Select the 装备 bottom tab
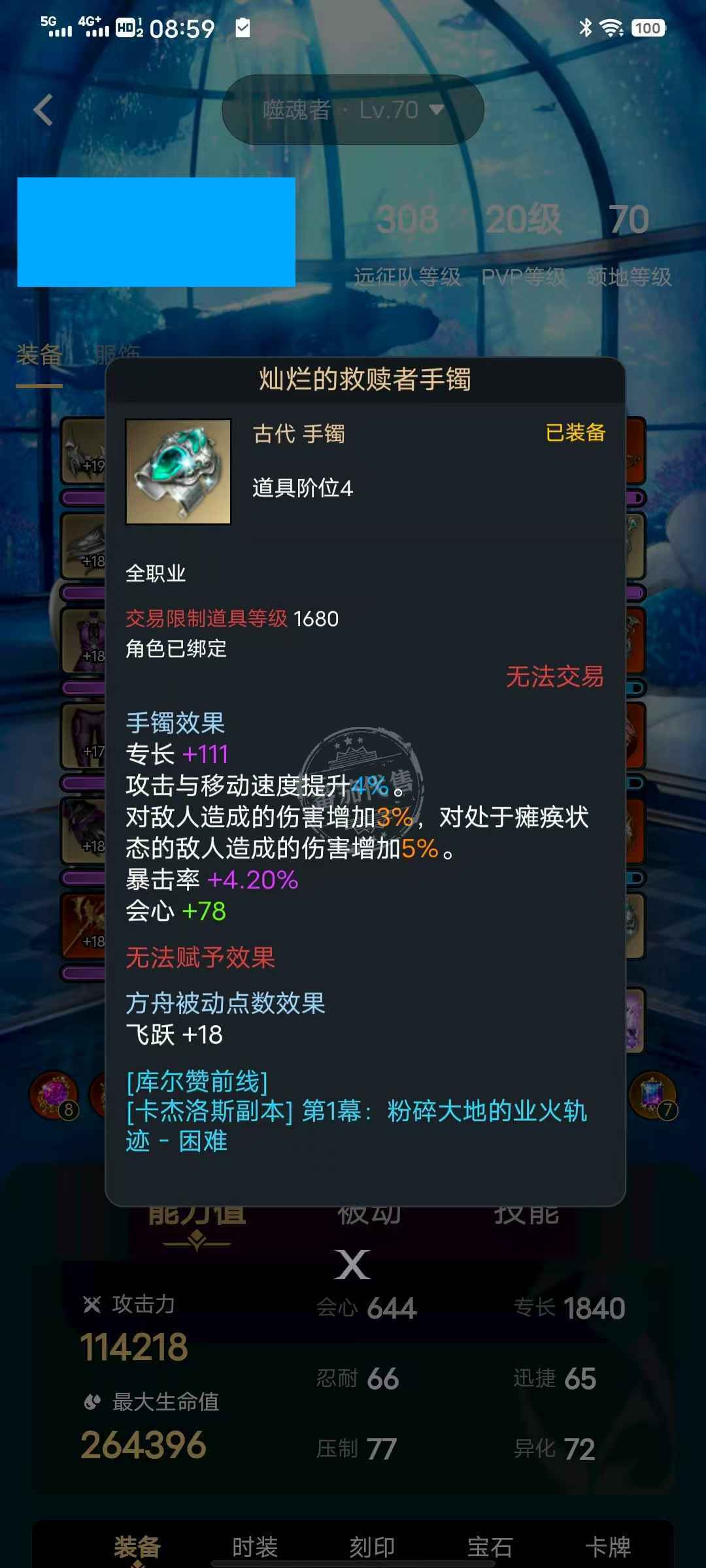Image resolution: width=706 pixels, height=1568 pixels. click(137, 1547)
